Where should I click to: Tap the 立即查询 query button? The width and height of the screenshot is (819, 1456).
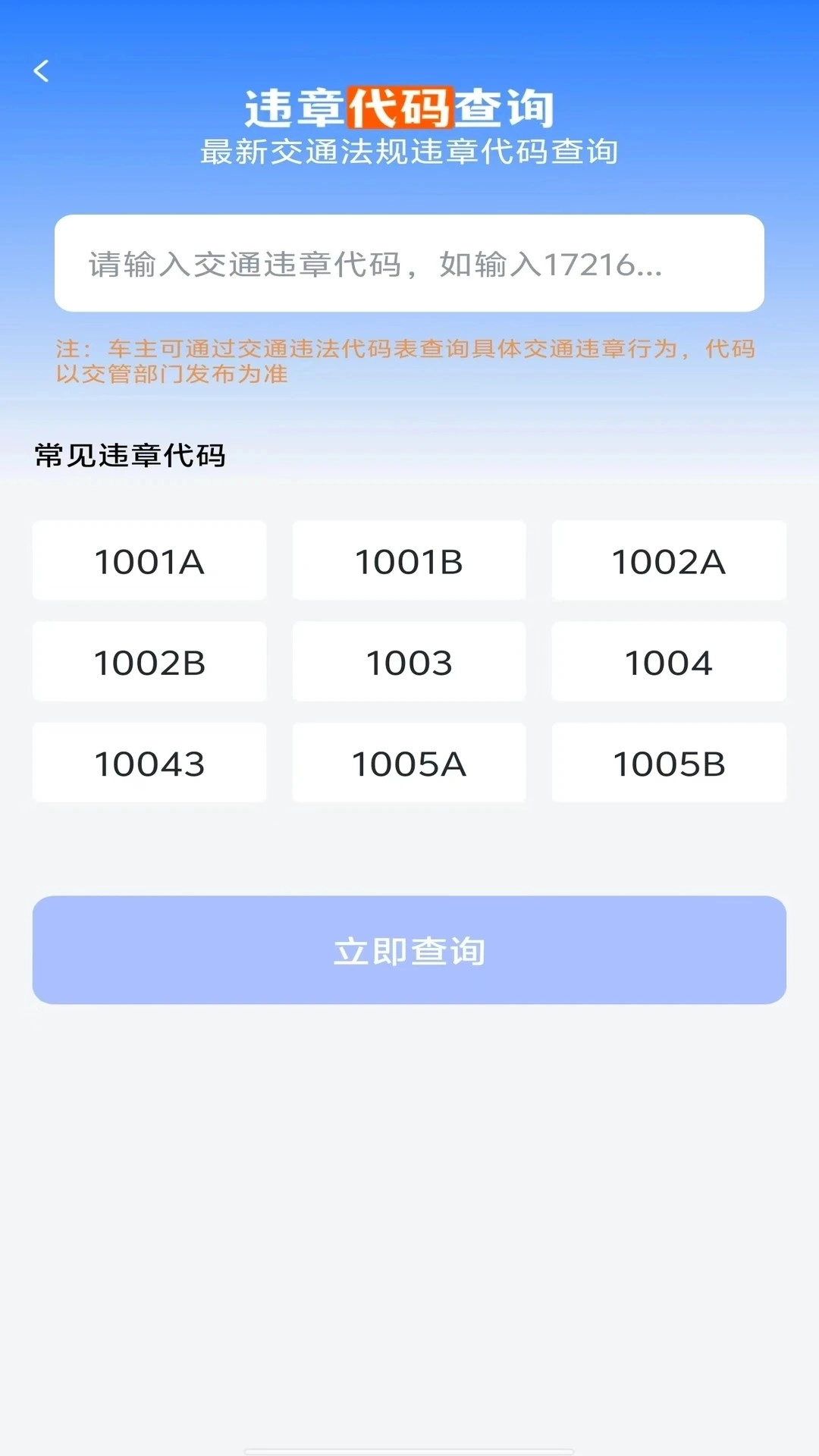point(409,950)
